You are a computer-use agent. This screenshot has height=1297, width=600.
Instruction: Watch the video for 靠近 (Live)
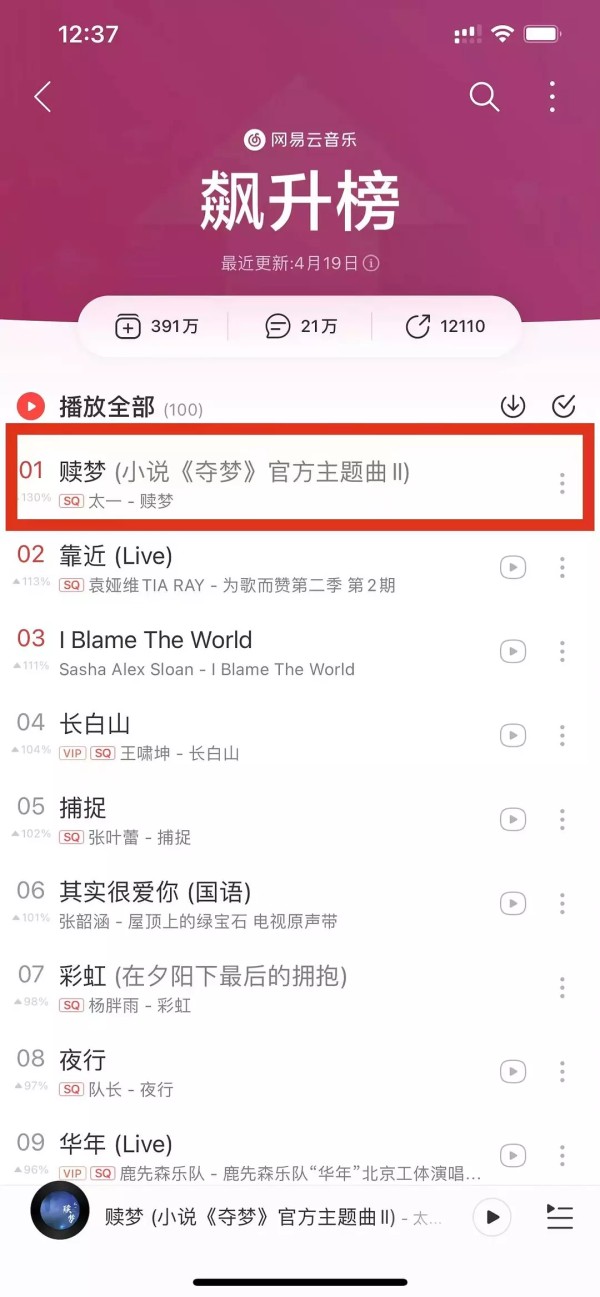pyautogui.click(x=513, y=567)
